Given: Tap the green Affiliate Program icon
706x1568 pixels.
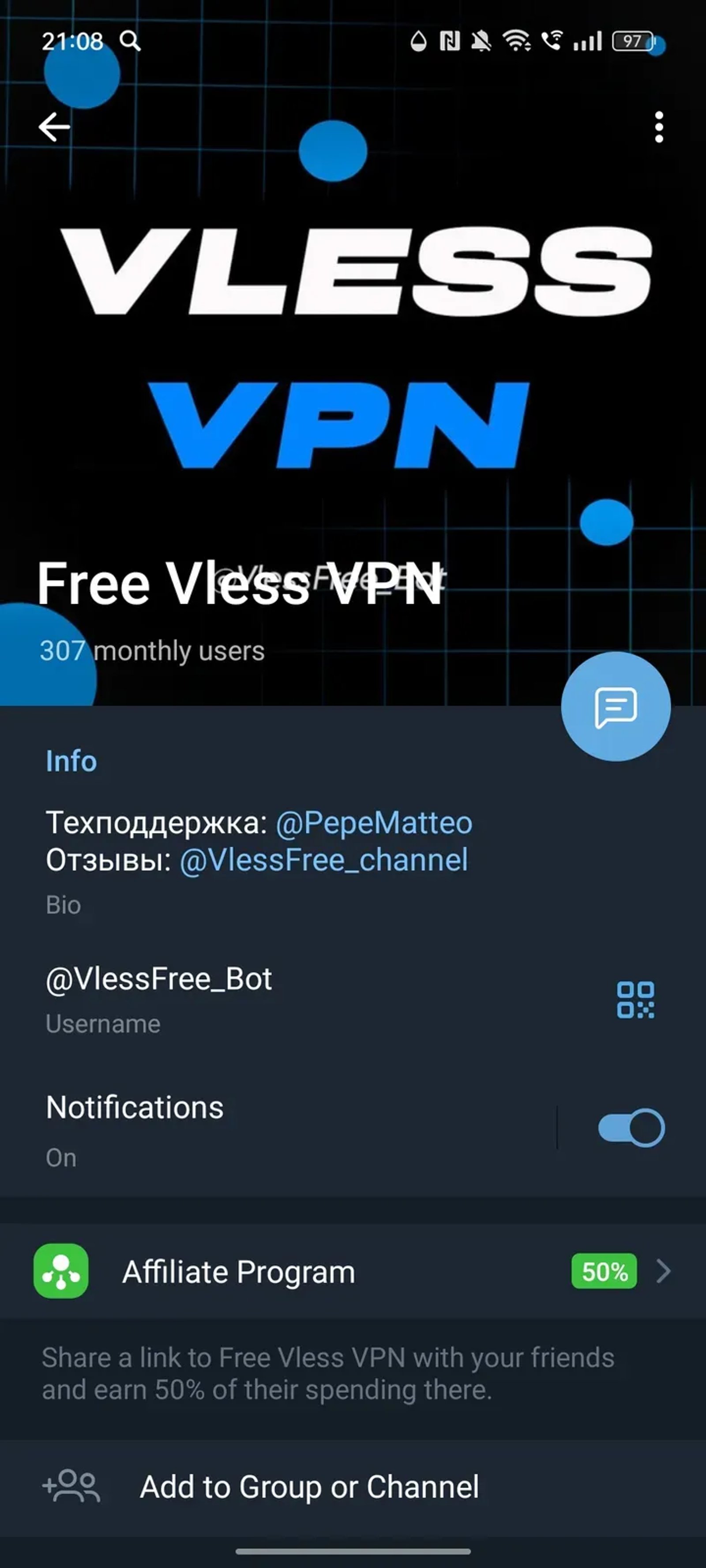Looking at the screenshot, I should coord(60,1271).
